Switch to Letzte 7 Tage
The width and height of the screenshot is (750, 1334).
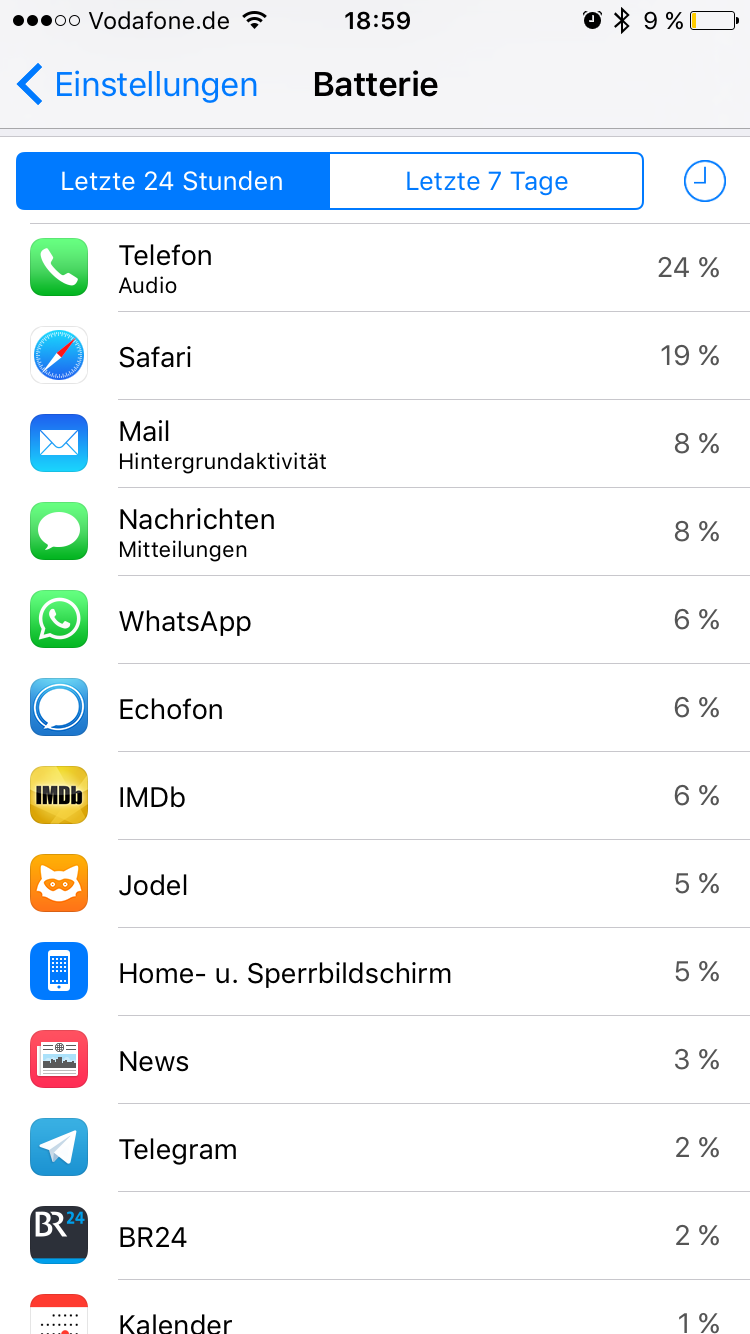[486, 181]
